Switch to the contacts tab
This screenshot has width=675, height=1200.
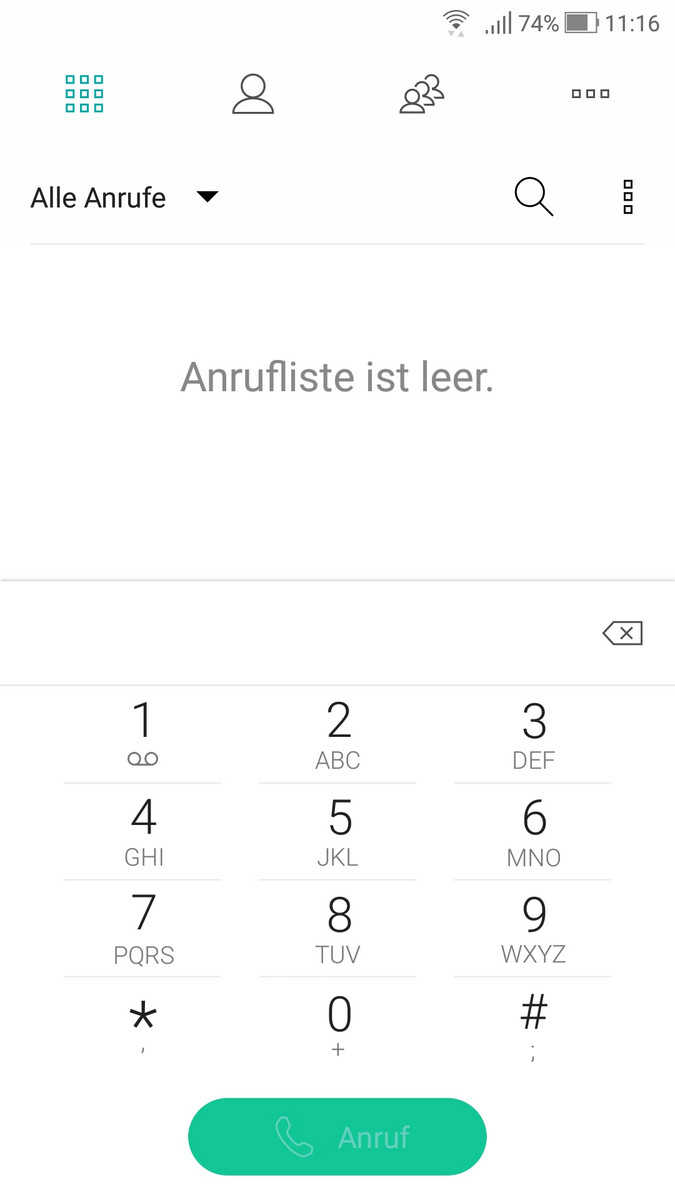coord(253,94)
